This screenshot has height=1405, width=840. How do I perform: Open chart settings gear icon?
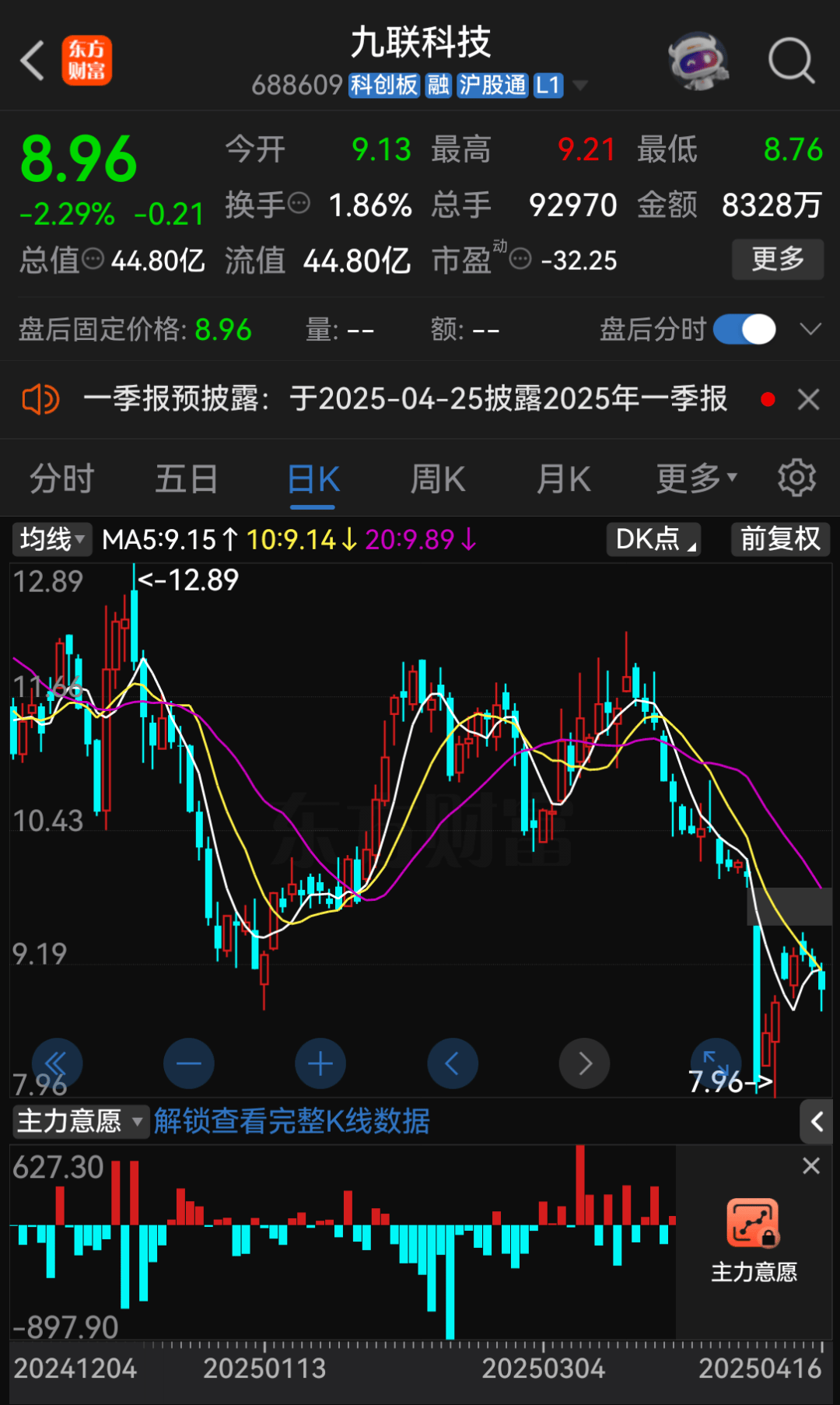(x=797, y=478)
